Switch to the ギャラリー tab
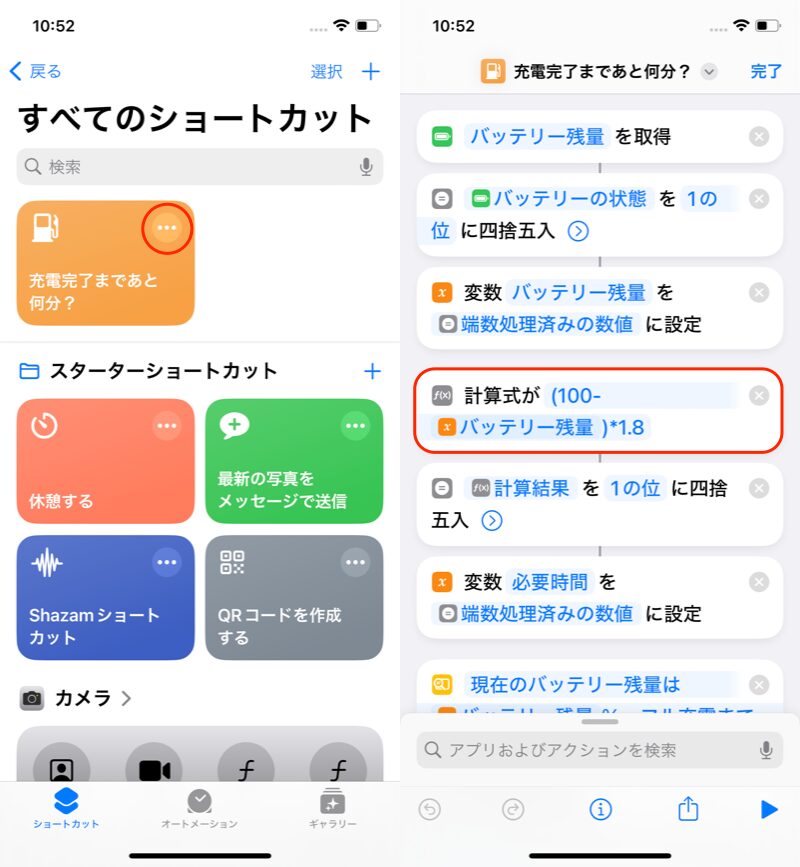This screenshot has height=867, width=800. [332, 808]
